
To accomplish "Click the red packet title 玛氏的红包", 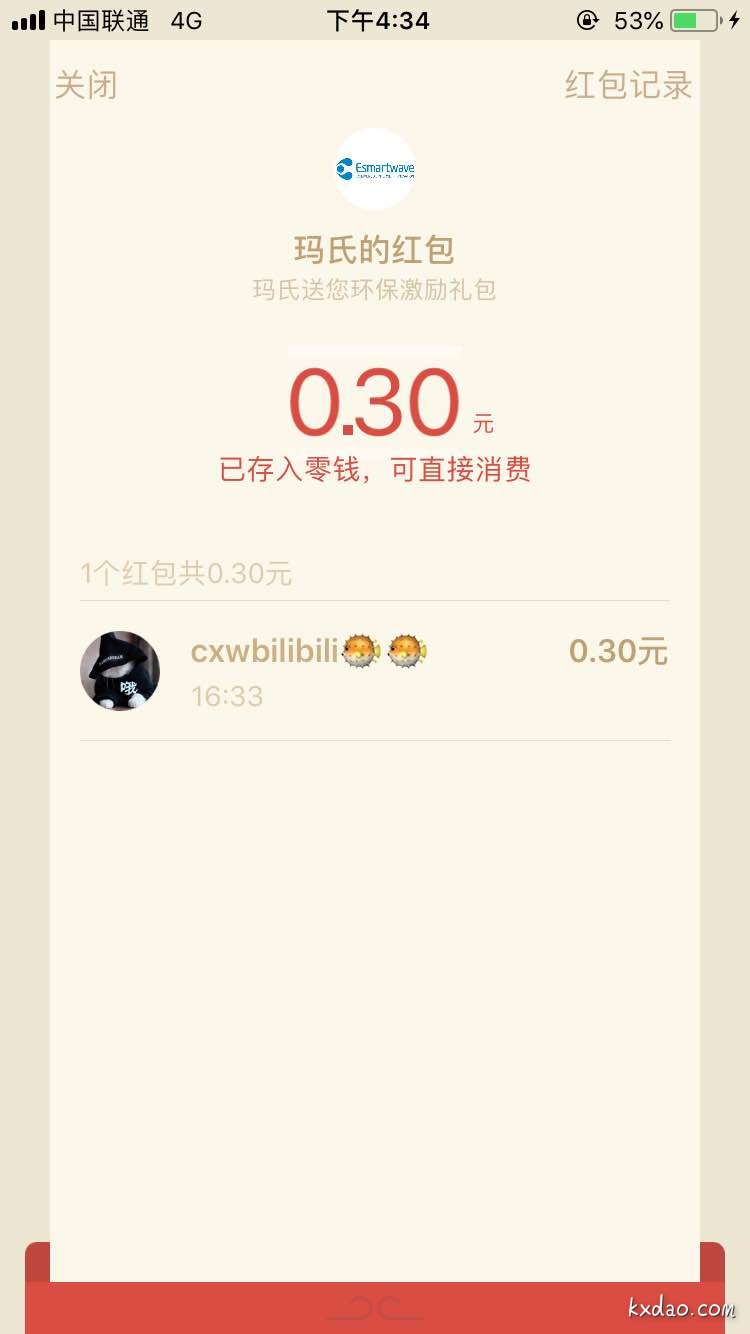I will [374, 249].
